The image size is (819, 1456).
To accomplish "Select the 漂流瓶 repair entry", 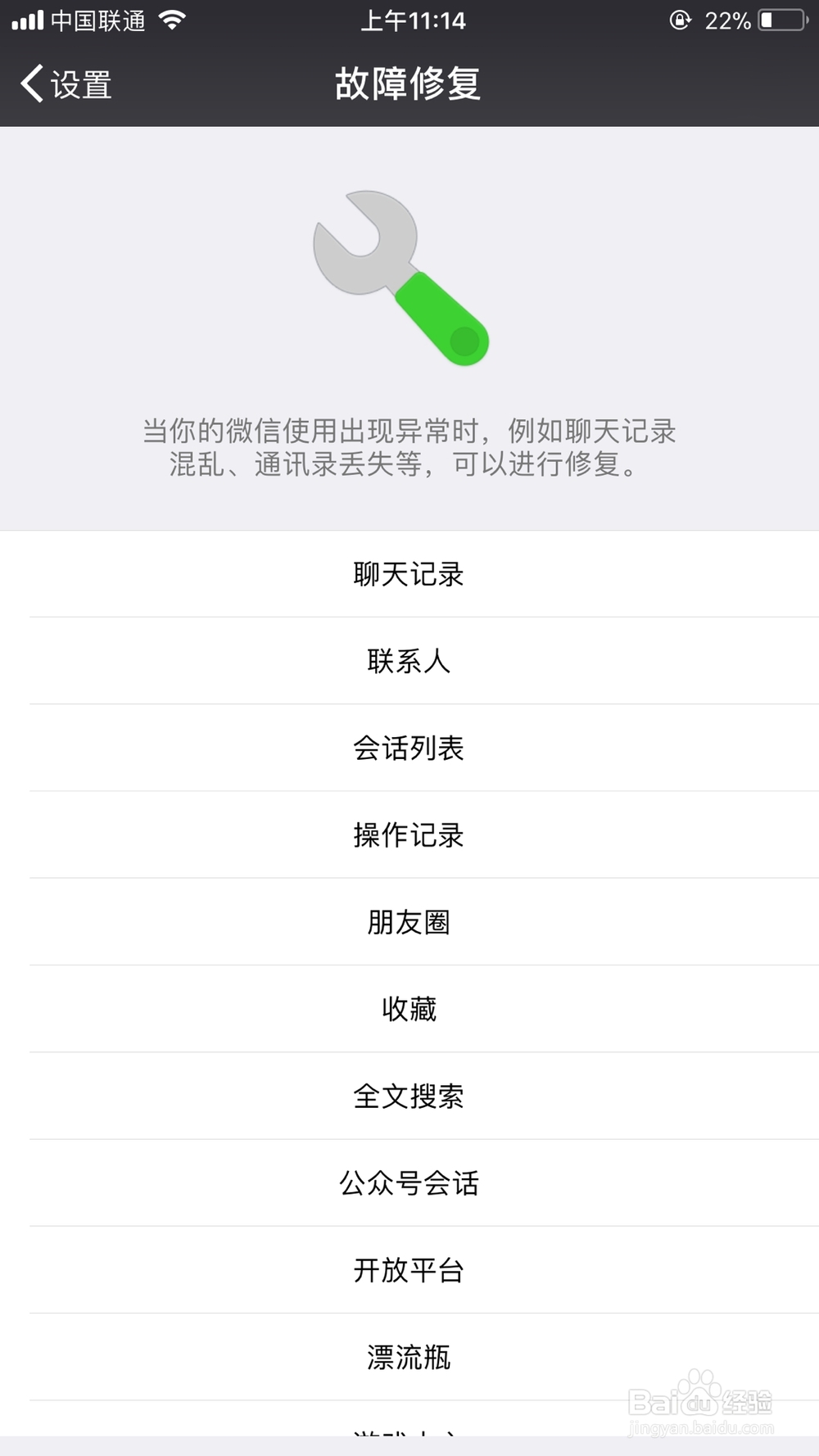I will click(x=409, y=1356).
